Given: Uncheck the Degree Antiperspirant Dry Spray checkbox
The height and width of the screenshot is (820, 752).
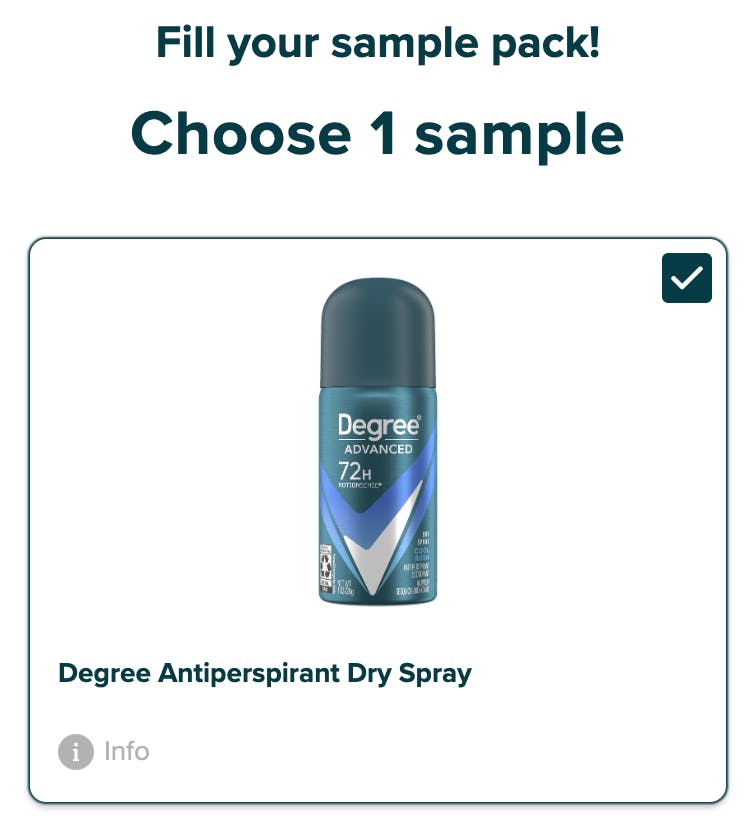Looking at the screenshot, I should 686,278.
